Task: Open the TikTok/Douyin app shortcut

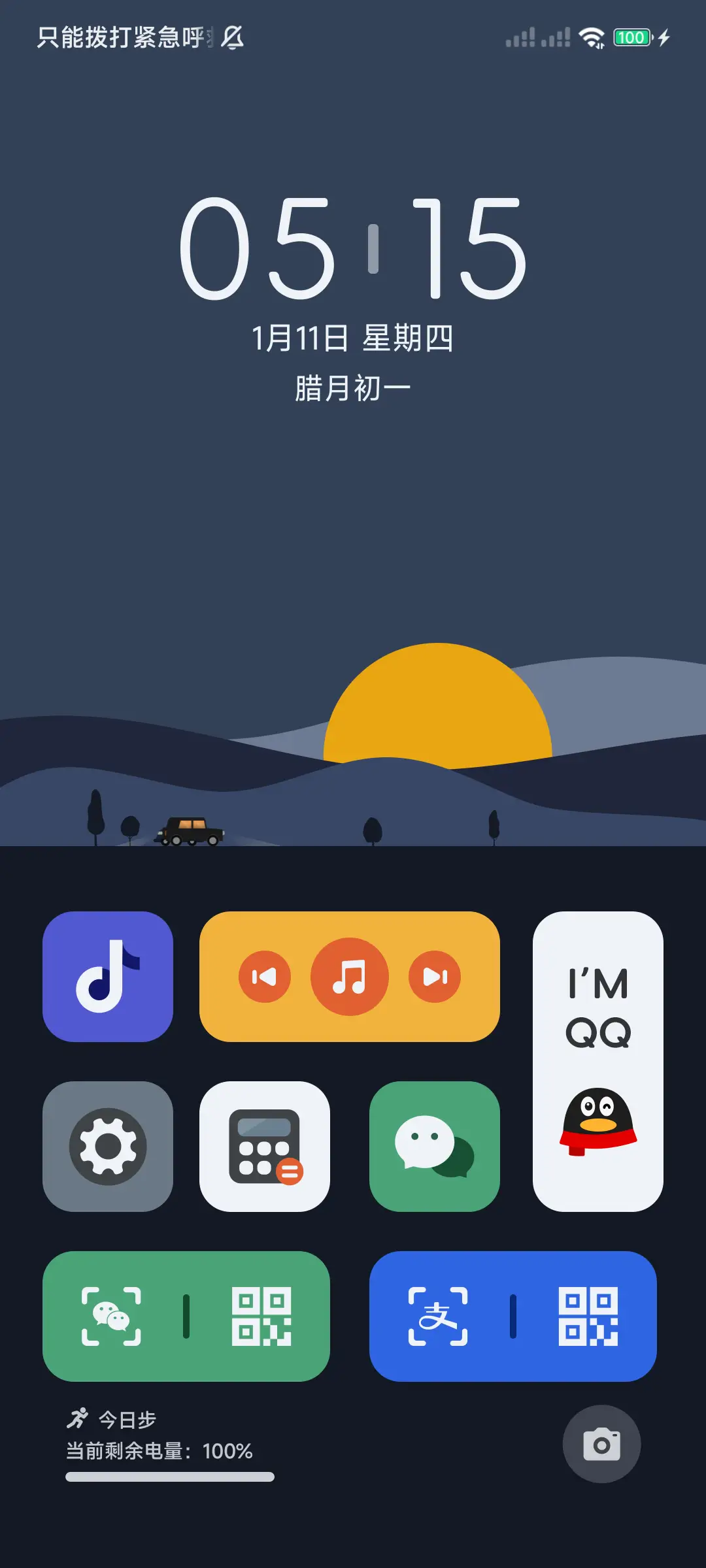Action: click(x=108, y=976)
